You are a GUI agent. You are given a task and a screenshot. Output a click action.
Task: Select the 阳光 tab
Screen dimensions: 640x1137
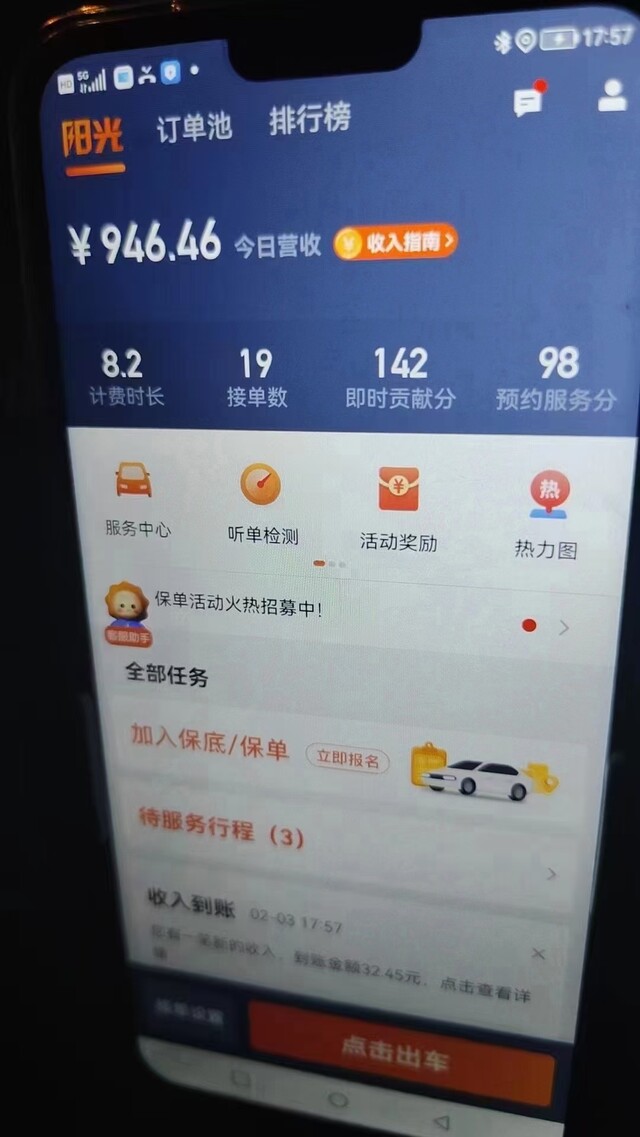tap(92, 137)
